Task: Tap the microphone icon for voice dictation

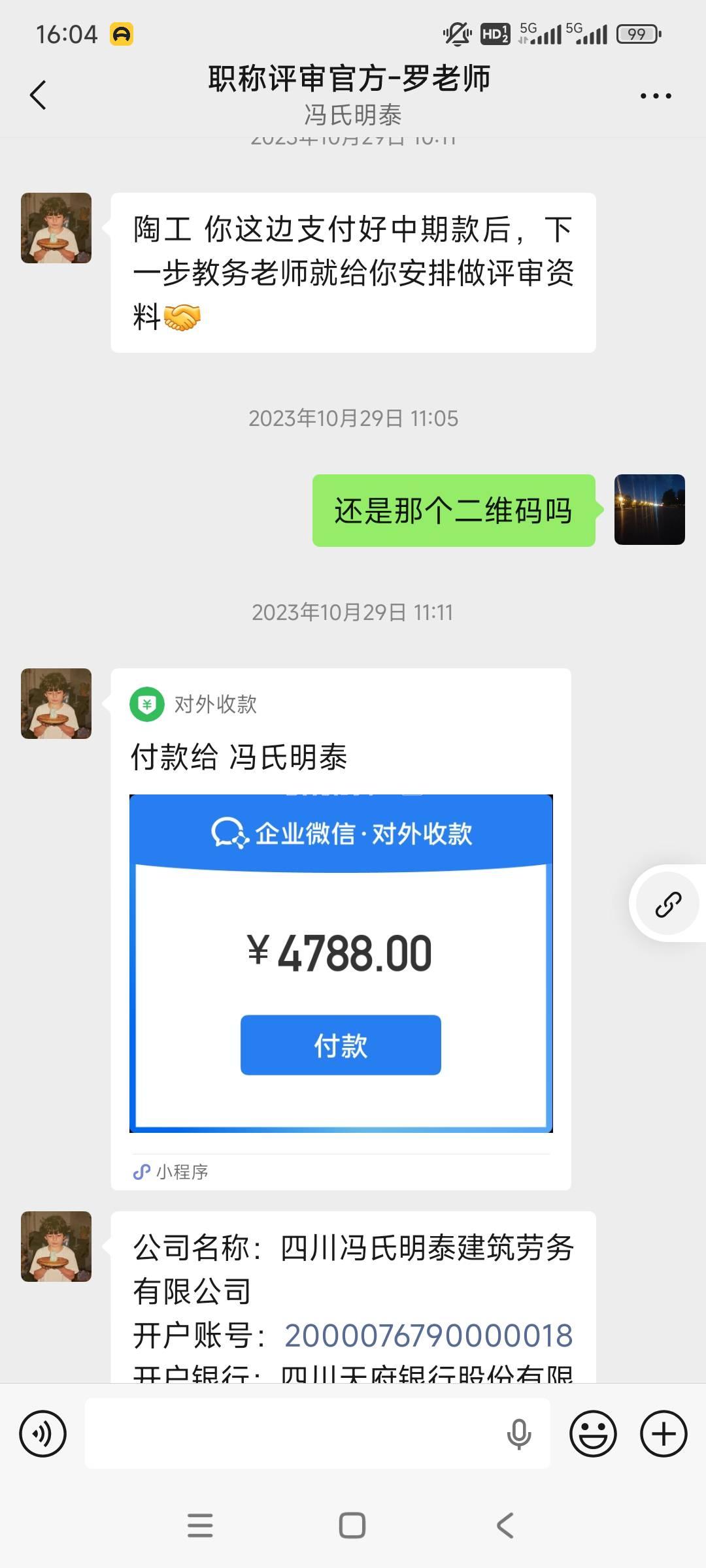Action: point(518,1433)
